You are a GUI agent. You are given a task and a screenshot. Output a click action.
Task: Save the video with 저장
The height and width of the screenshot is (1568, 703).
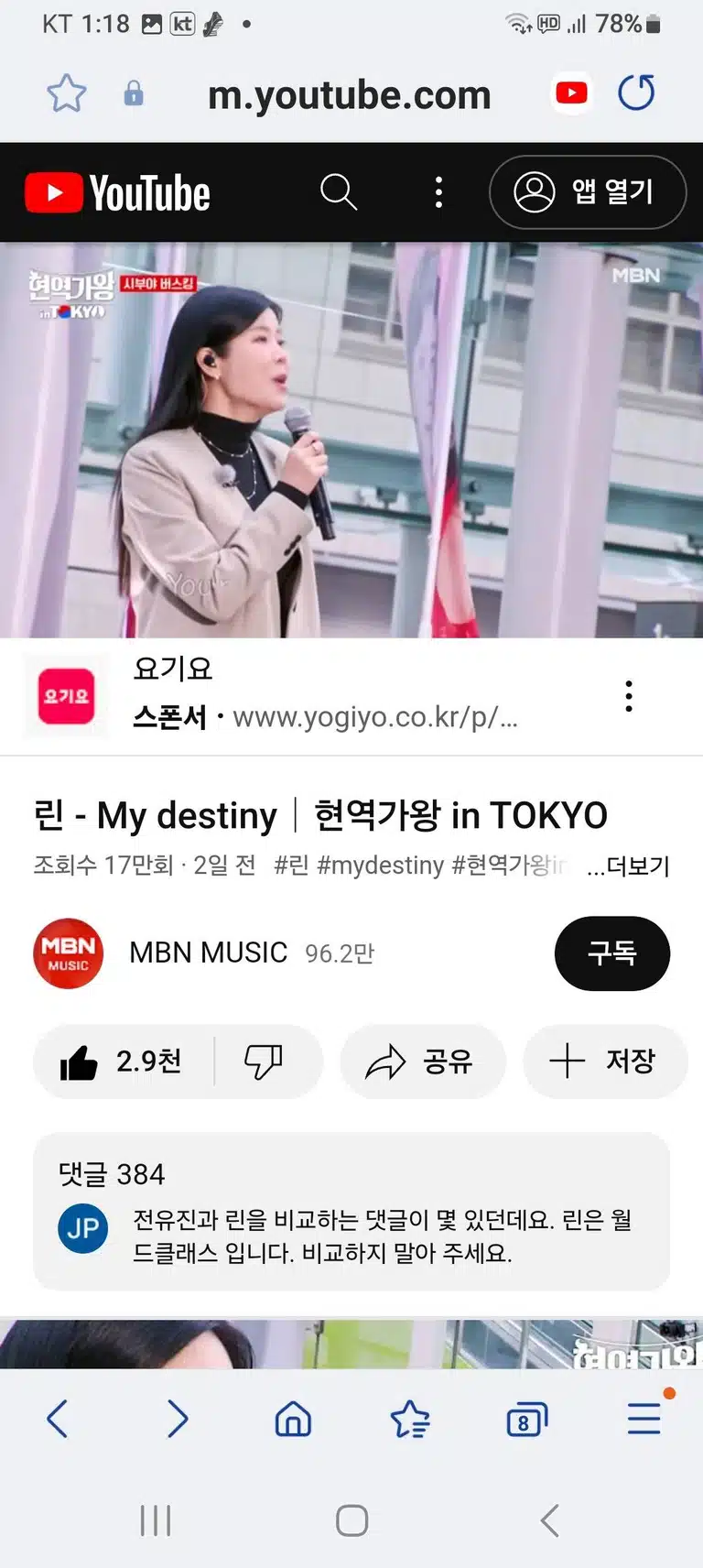click(x=604, y=1062)
